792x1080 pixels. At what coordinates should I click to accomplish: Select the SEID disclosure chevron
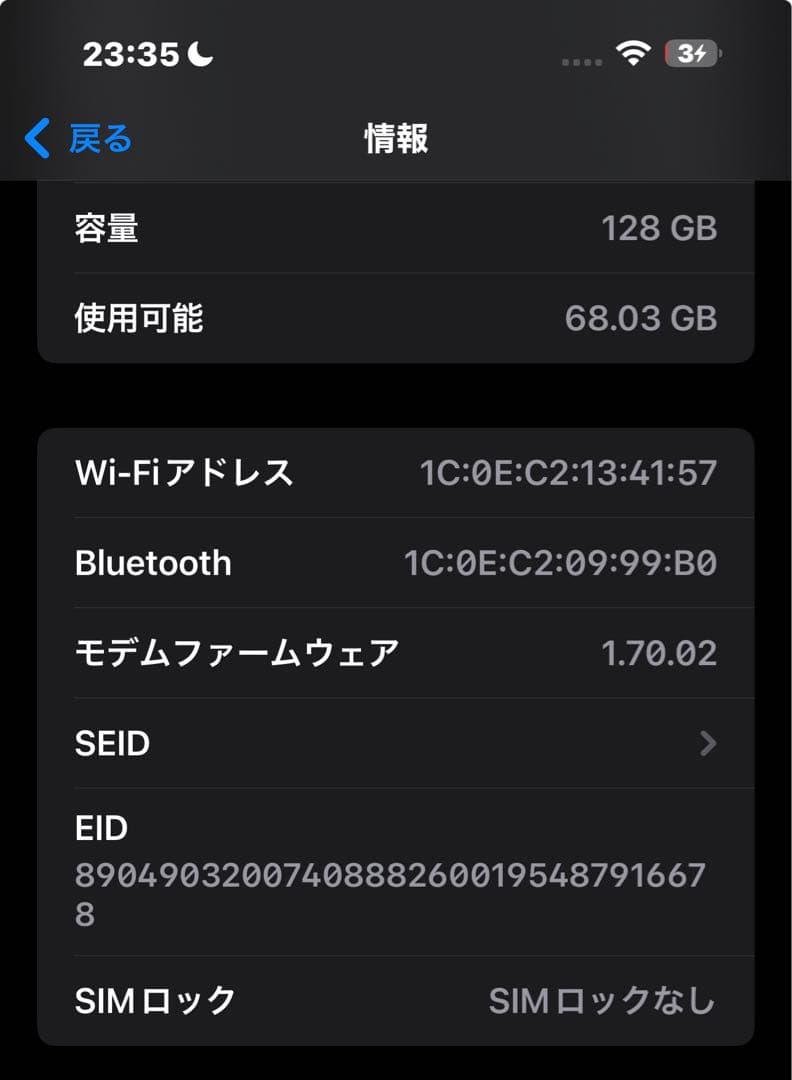click(709, 743)
